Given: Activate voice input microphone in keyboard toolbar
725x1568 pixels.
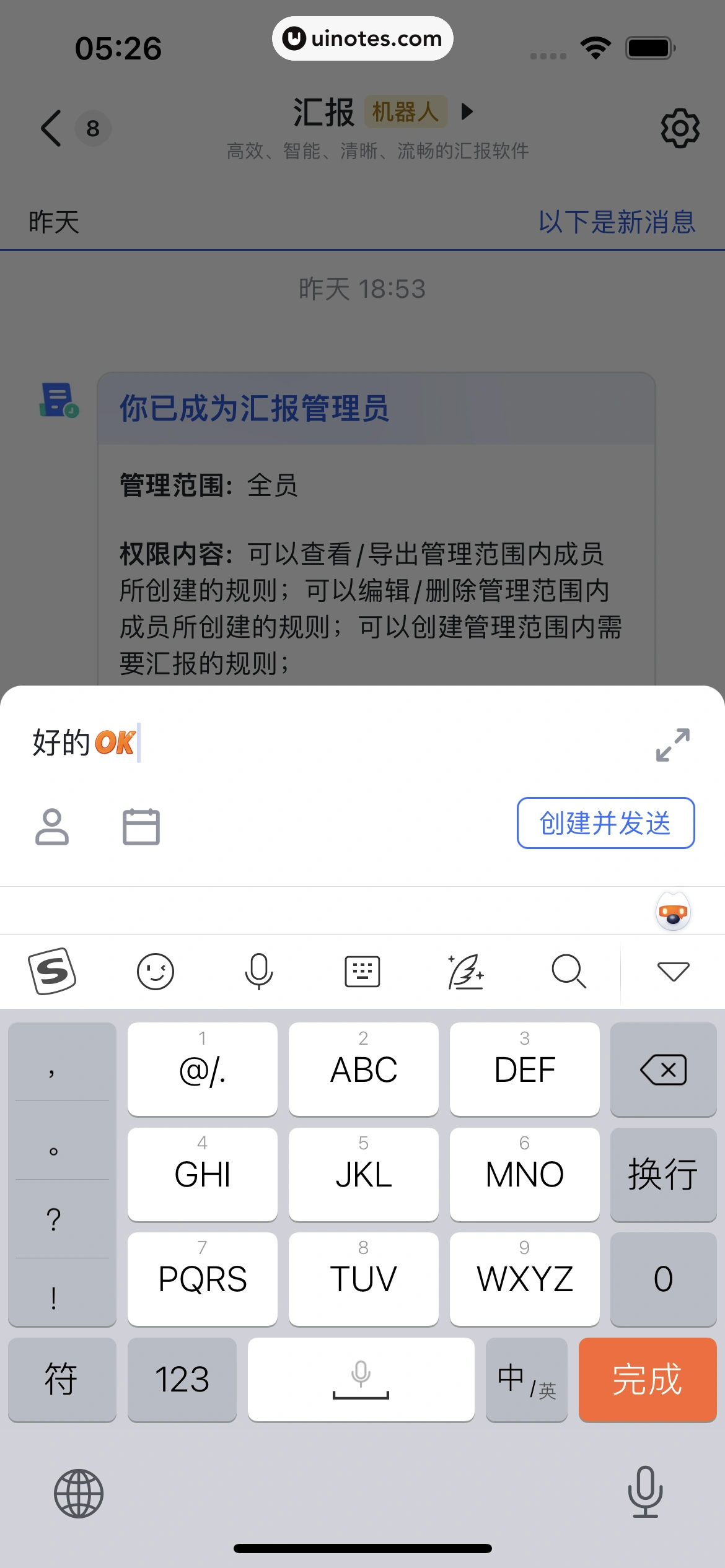Looking at the screenshot, I should click(259, 971).
